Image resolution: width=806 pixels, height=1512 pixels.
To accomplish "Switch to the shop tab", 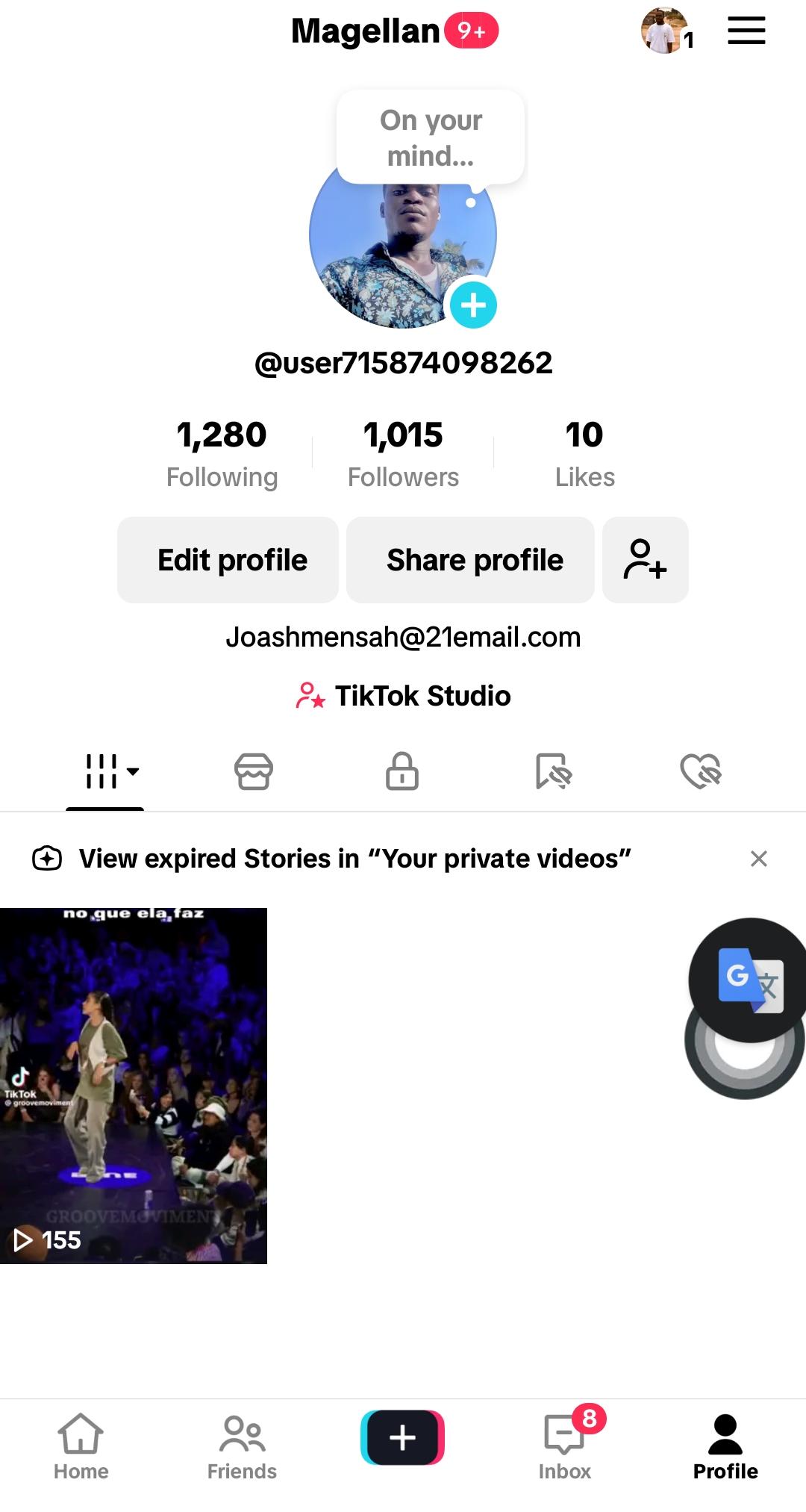I will pos(254,771).
